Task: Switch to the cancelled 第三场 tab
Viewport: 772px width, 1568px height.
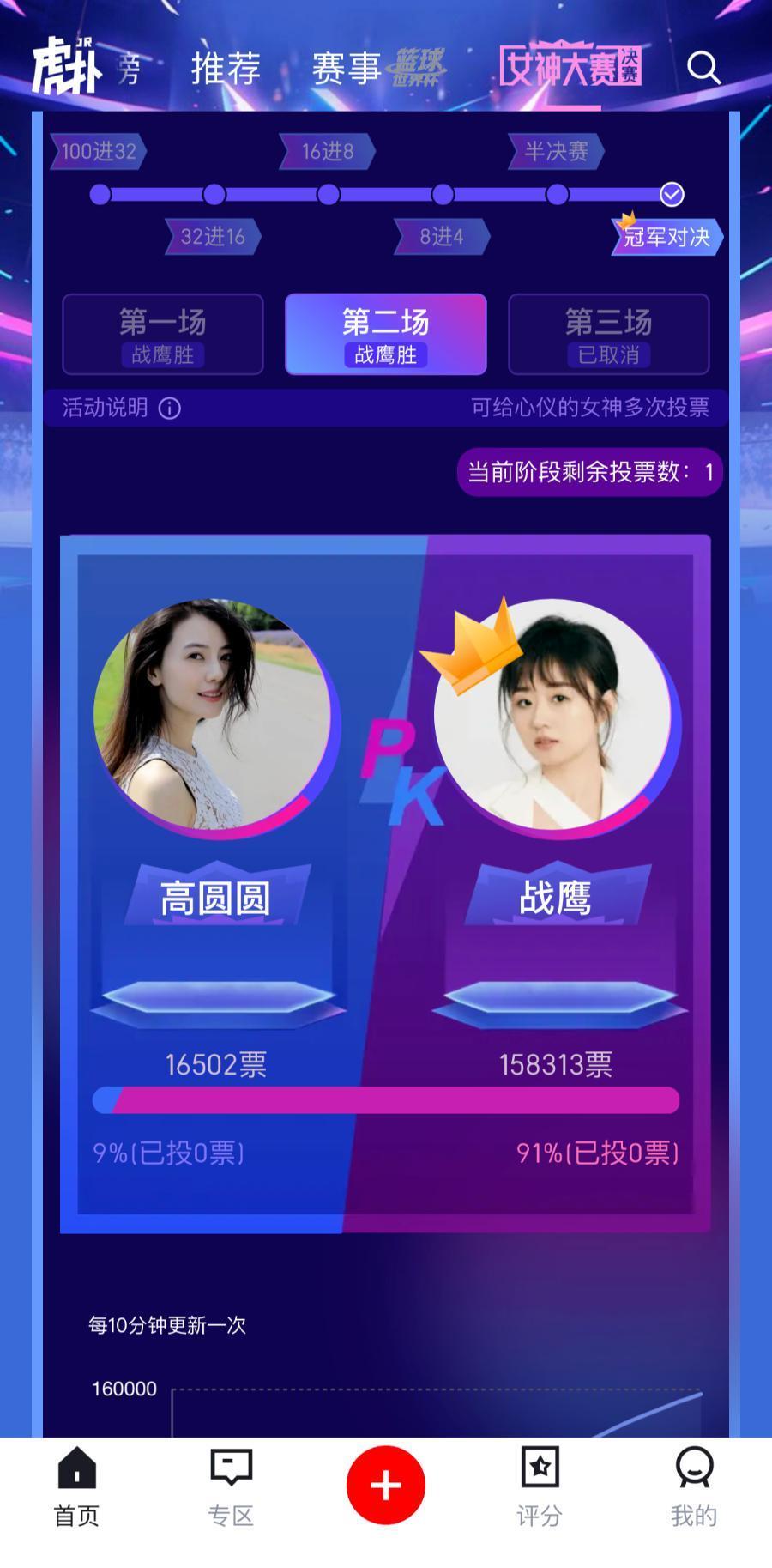Action: click(610, 335)
